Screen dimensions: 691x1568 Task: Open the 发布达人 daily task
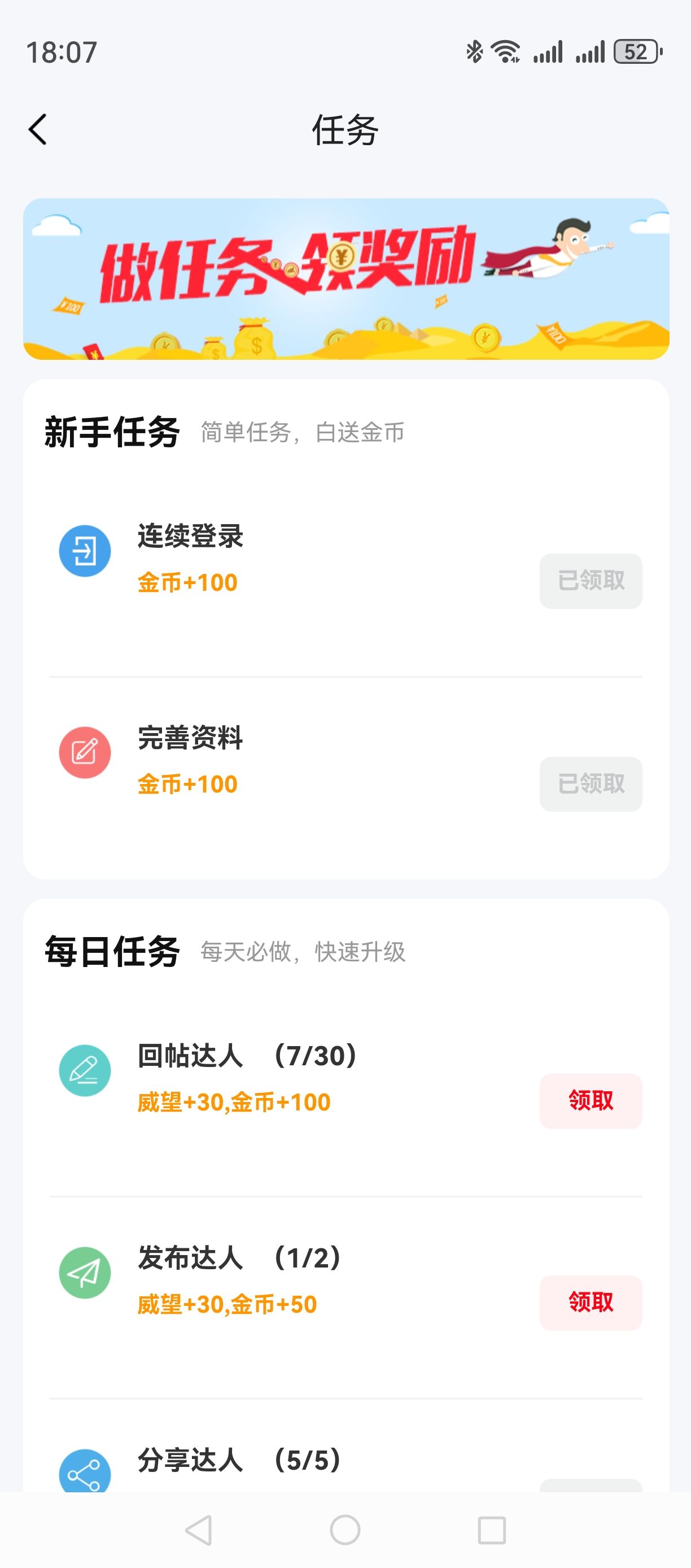[x=346, y=1298]
